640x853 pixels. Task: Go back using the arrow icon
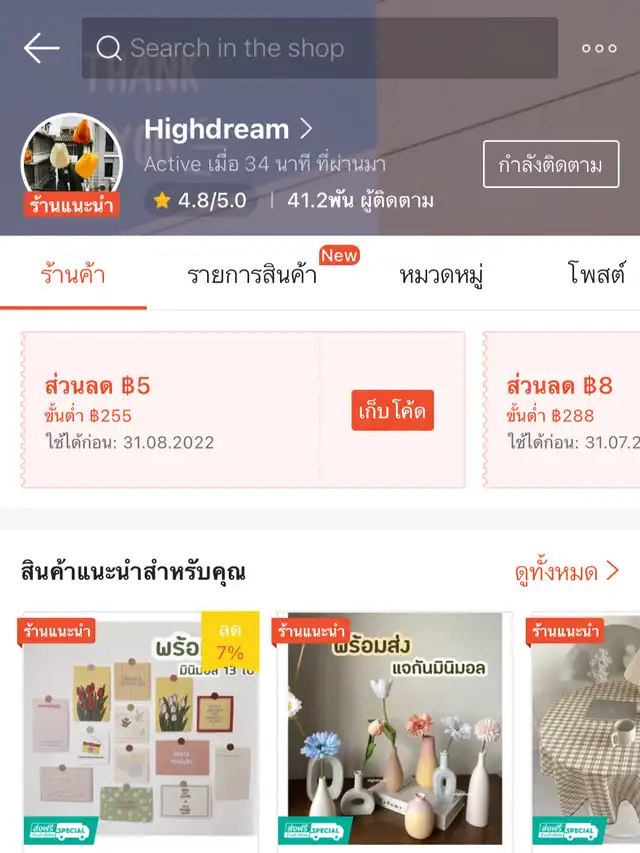(x=42, y=48)
